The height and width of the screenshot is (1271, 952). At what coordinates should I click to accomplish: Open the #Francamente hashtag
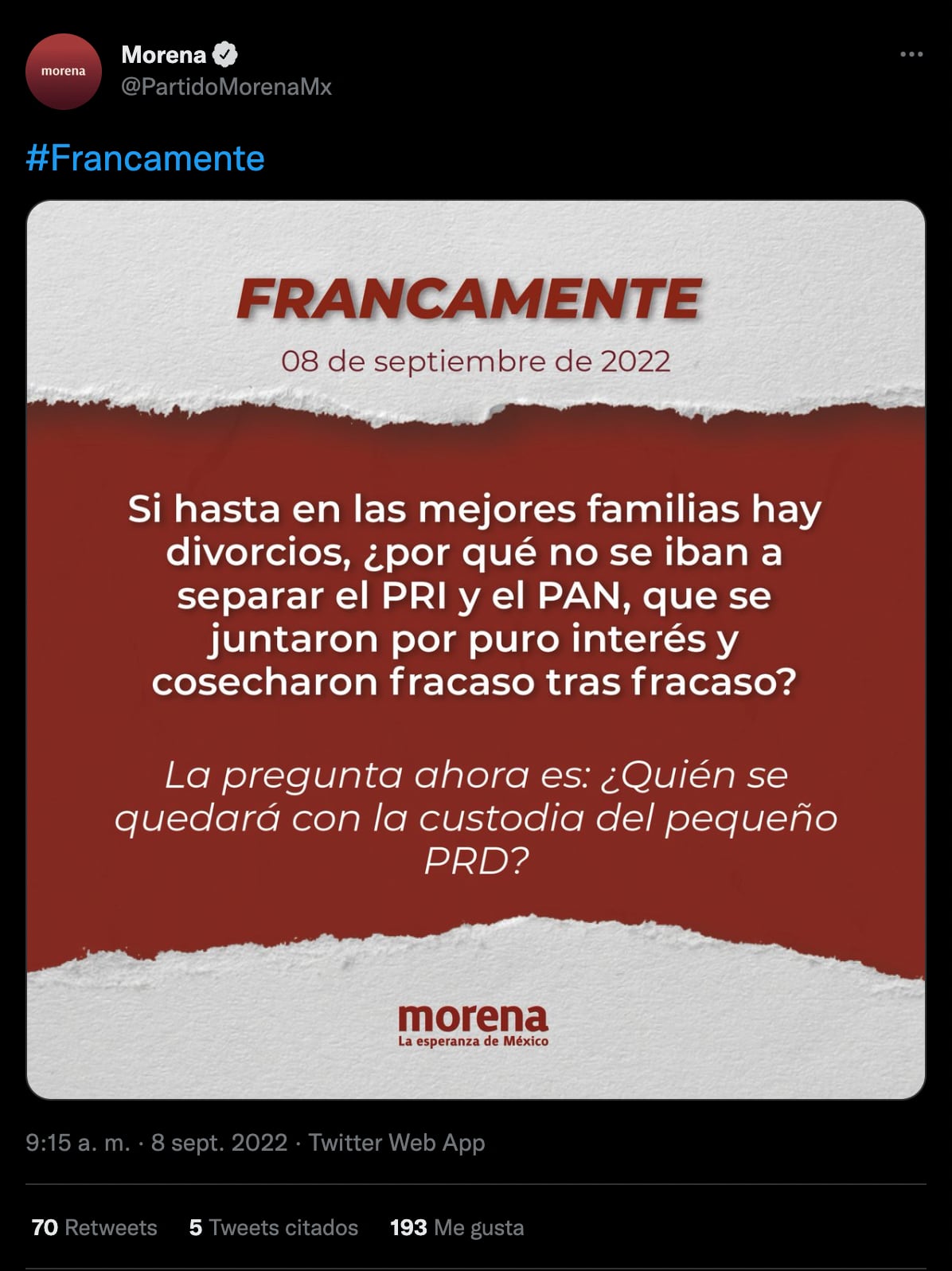coord(145,158)
